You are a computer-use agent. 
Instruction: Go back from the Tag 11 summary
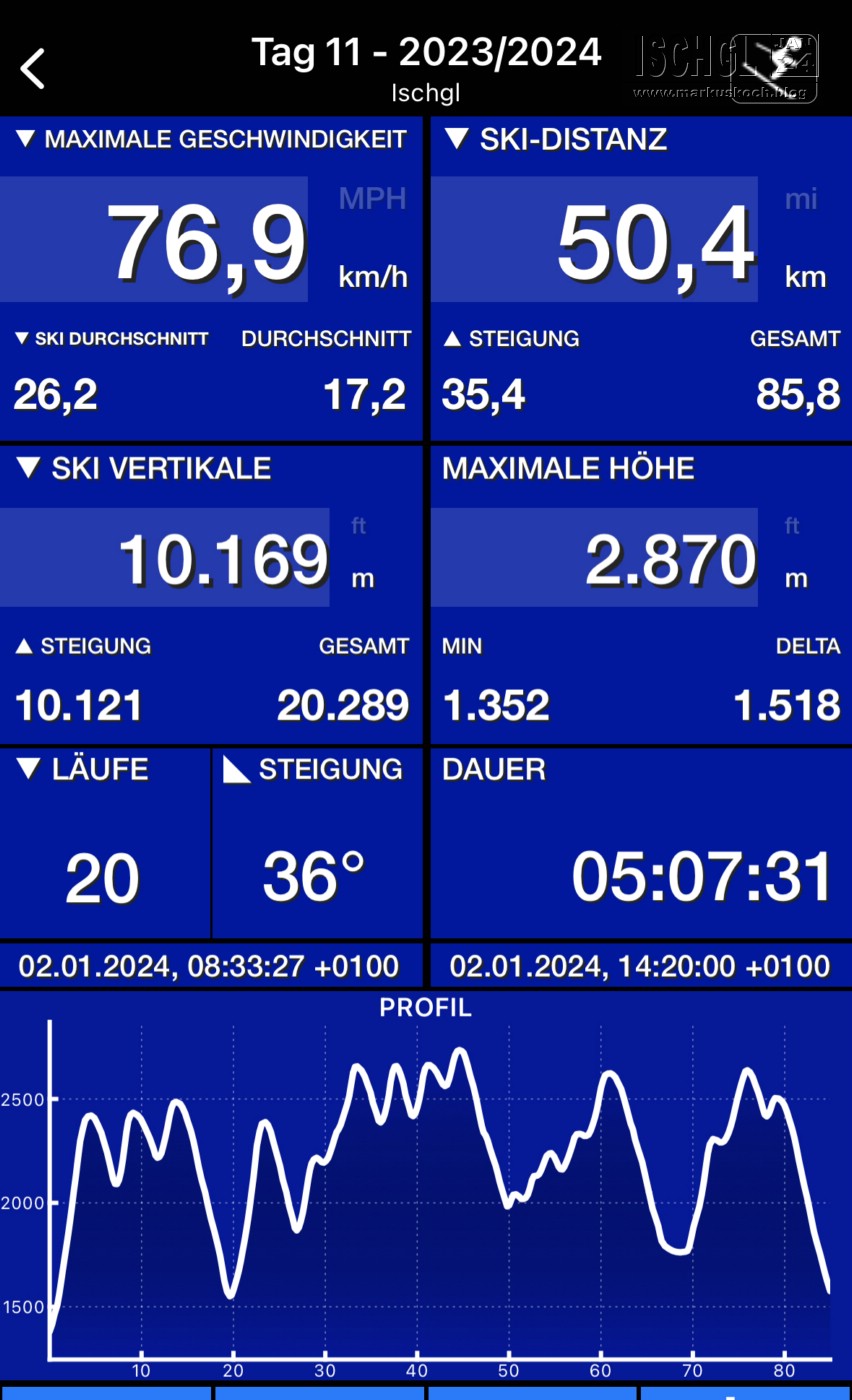33,69
